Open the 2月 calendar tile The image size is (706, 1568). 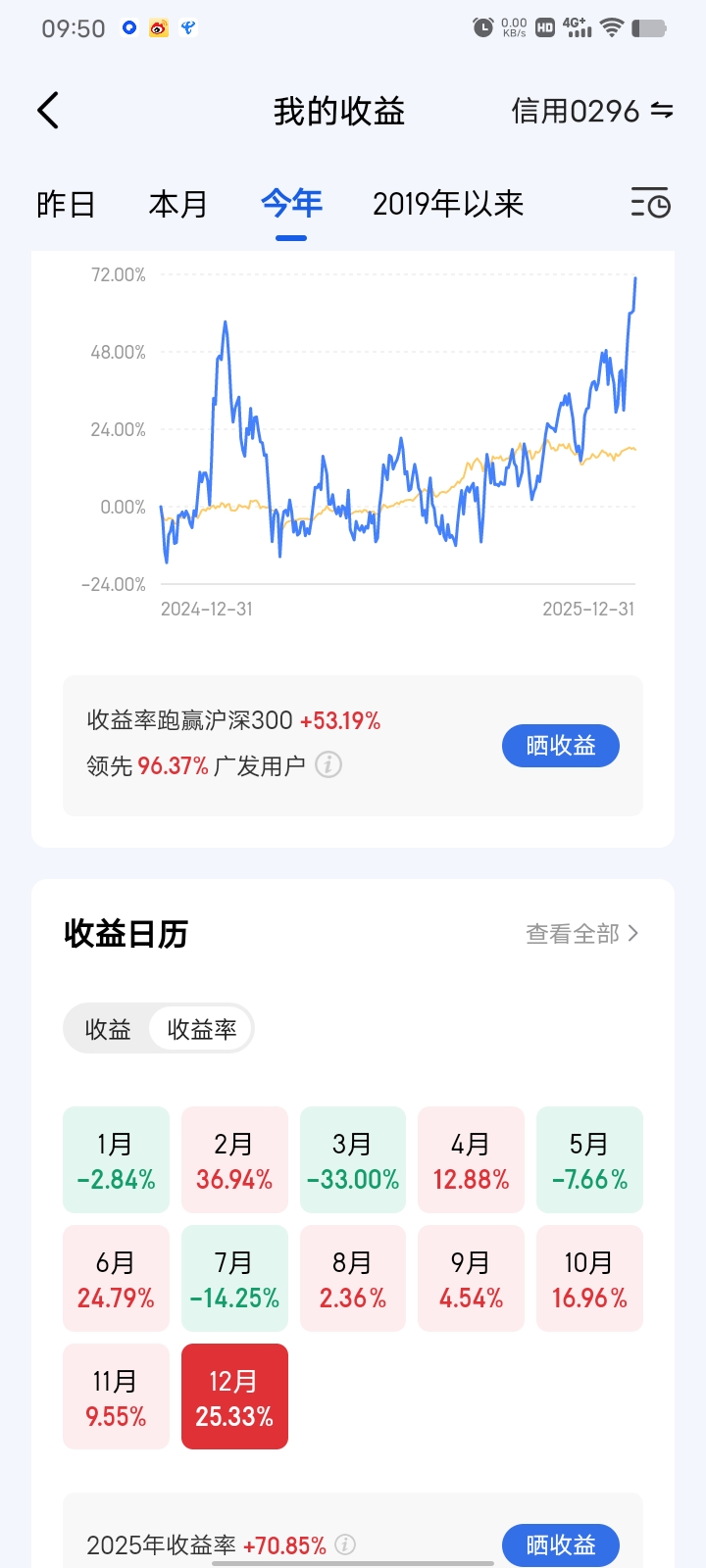(234, 1160)
